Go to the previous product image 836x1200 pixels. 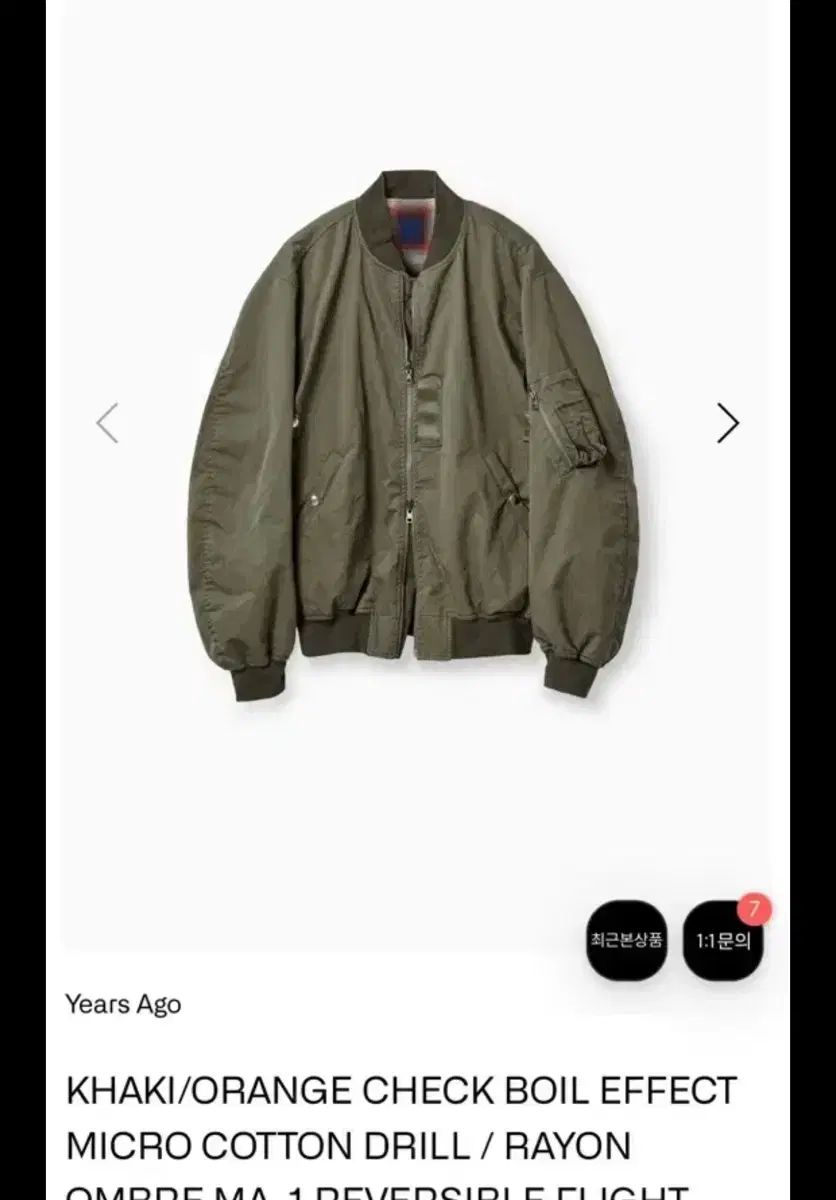107,423
